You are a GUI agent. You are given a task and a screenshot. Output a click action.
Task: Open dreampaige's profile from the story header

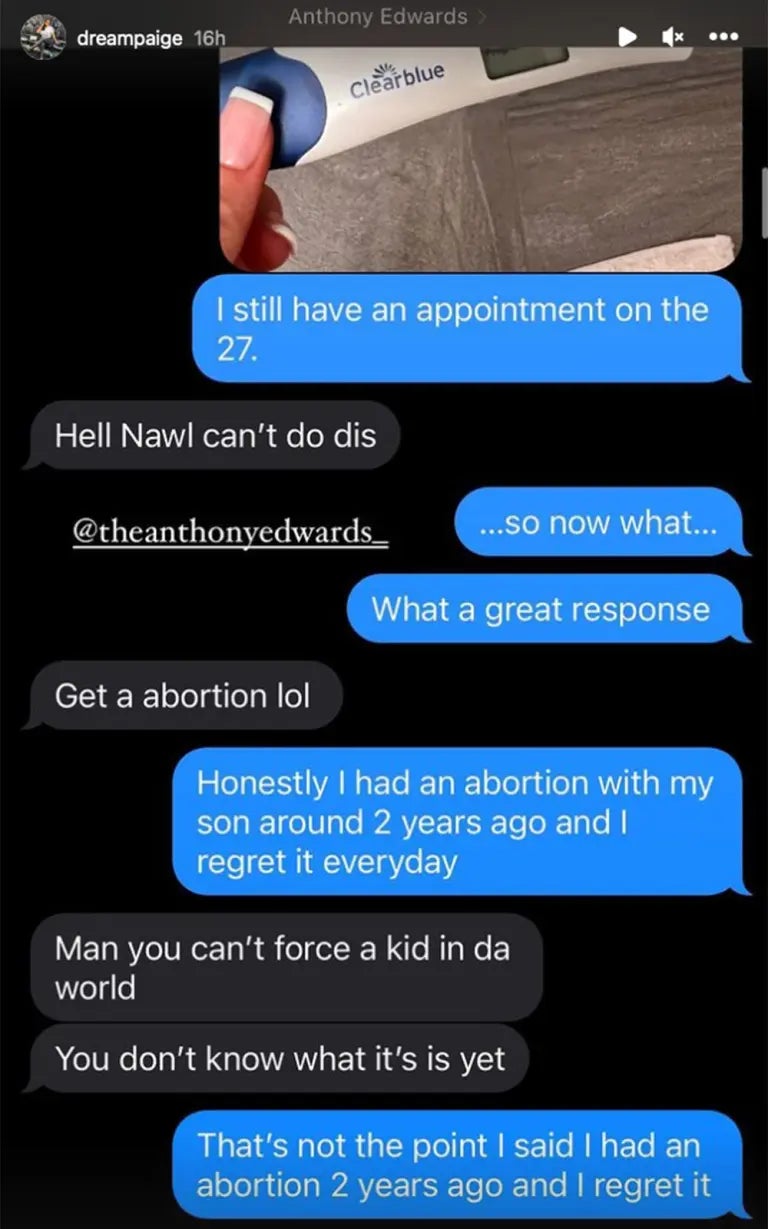130,38
